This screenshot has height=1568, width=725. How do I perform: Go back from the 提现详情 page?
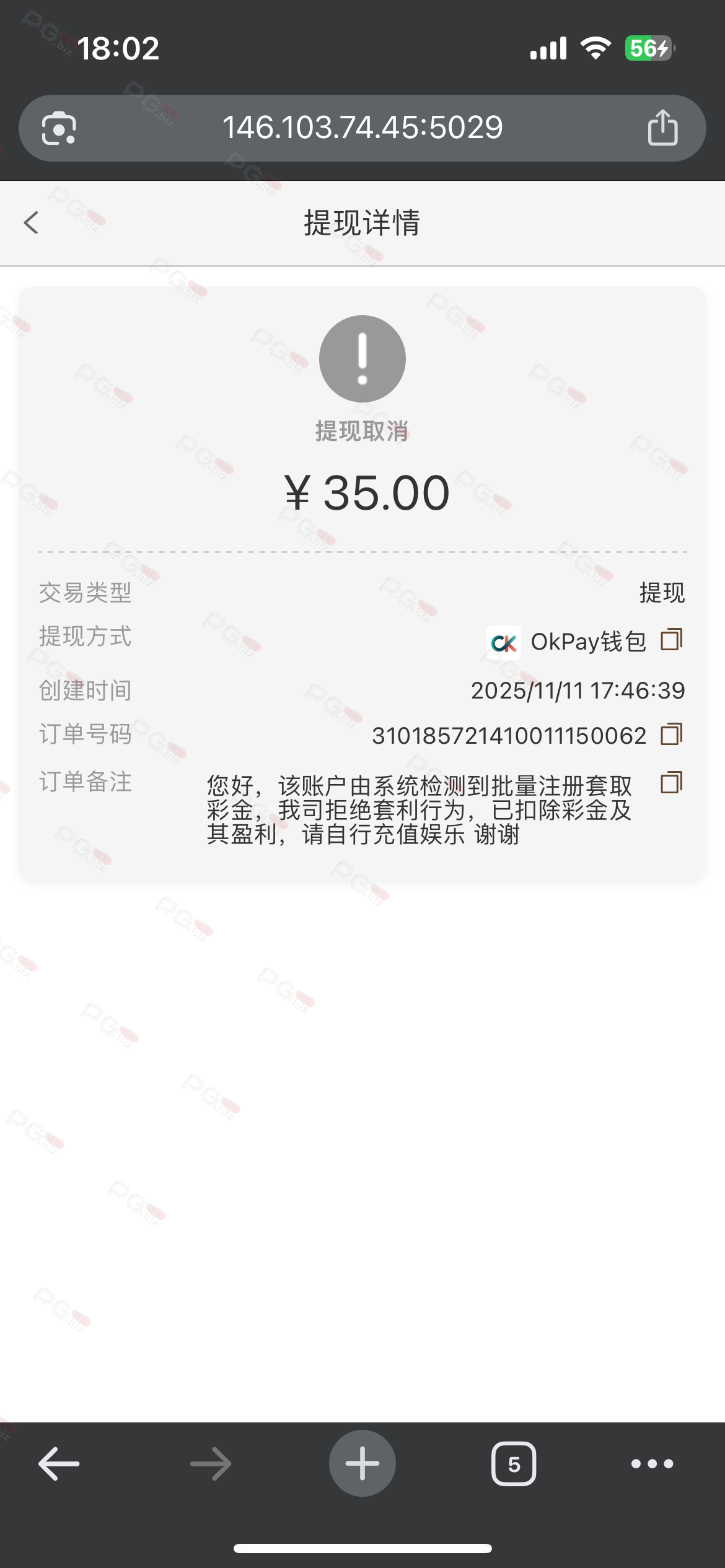tap(31, 222)
